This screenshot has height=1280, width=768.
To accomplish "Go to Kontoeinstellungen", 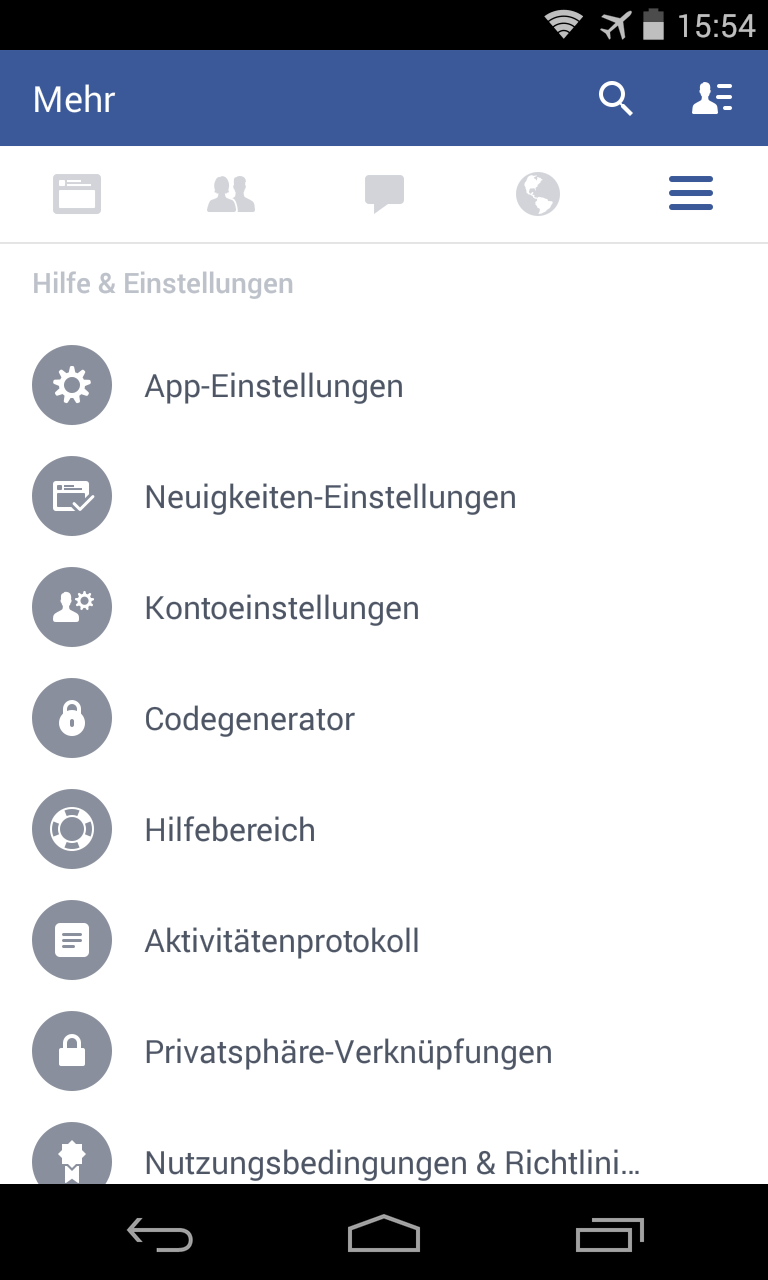I will pos(282,608).
